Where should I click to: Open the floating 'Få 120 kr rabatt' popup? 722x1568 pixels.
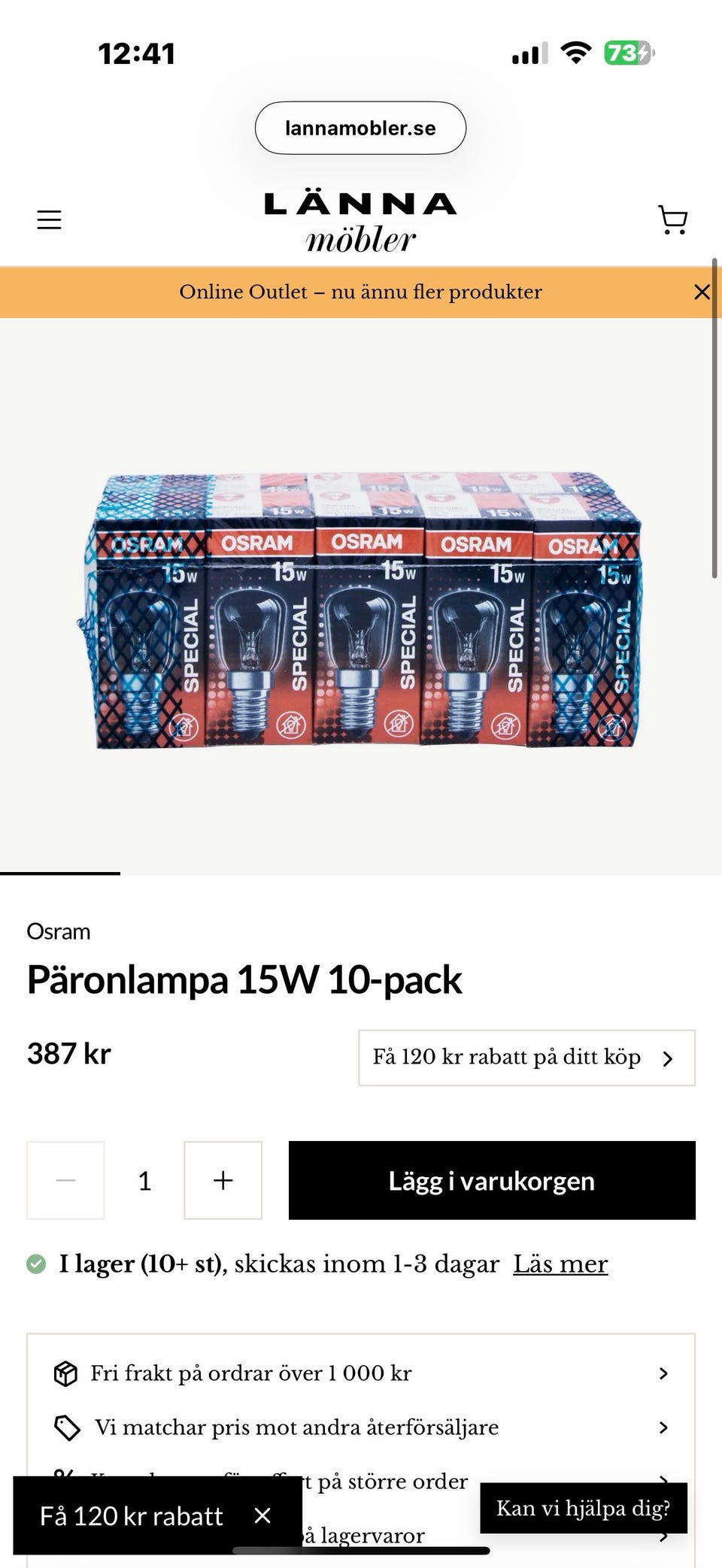click(x=132, y=1516)
